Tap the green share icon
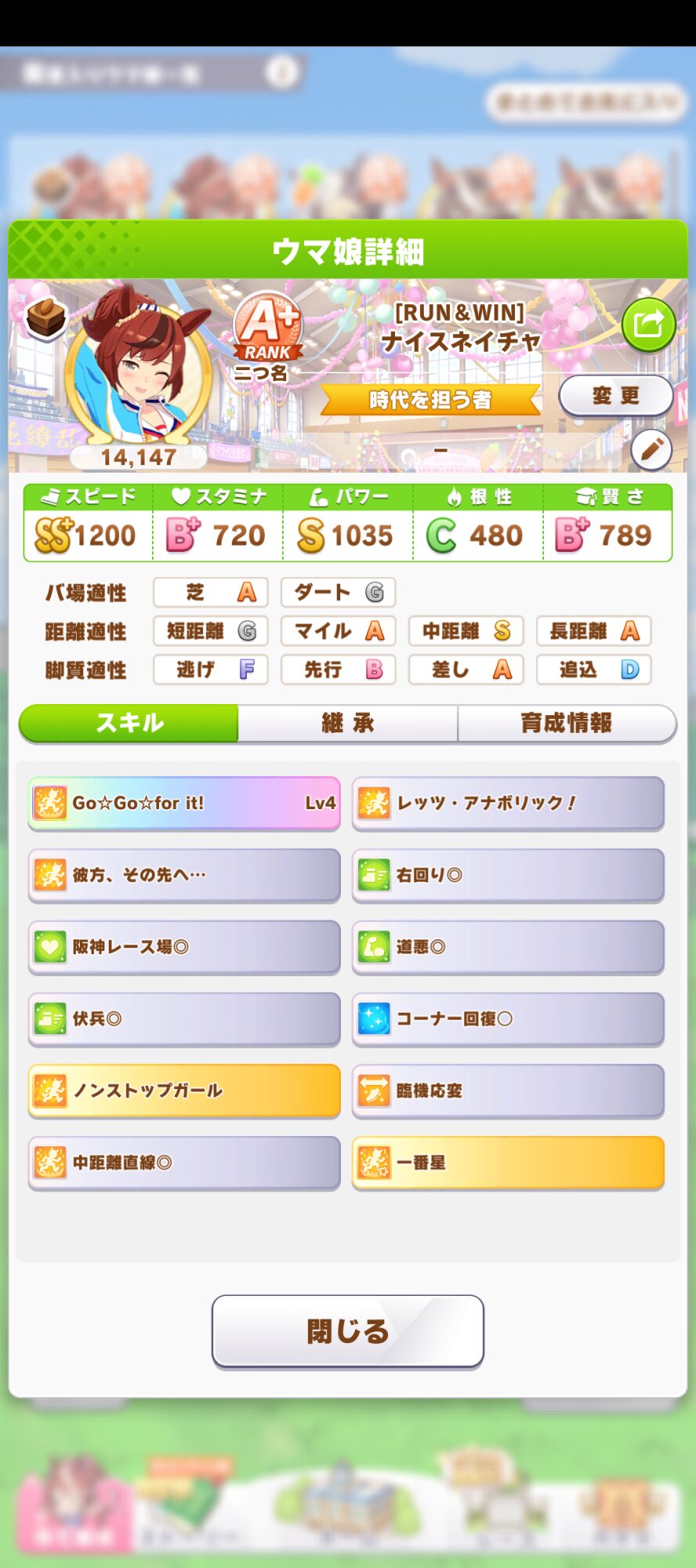The width and height of the screenshot is (696, 1568). point(649,324)
